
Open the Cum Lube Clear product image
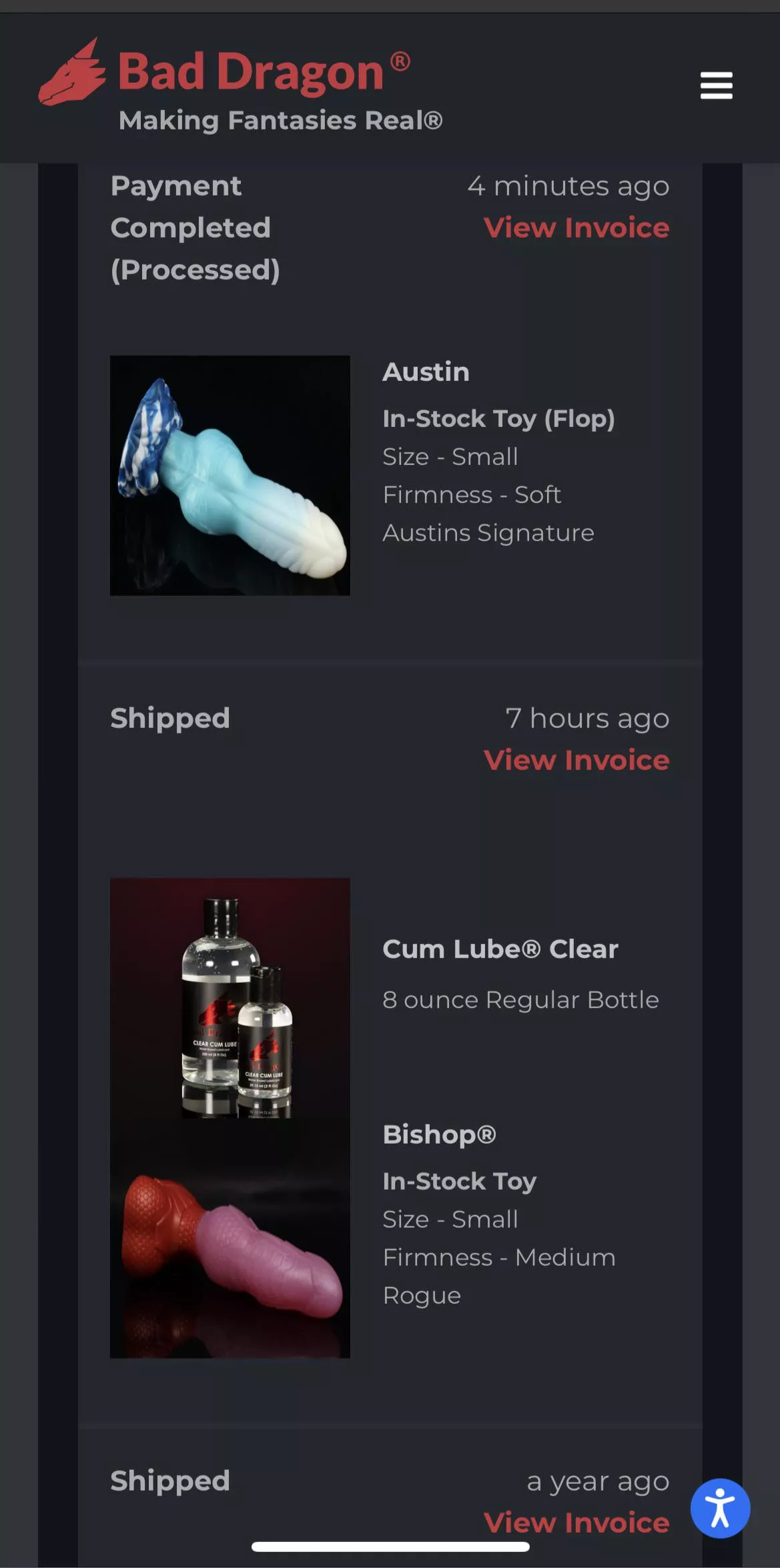230,1014
